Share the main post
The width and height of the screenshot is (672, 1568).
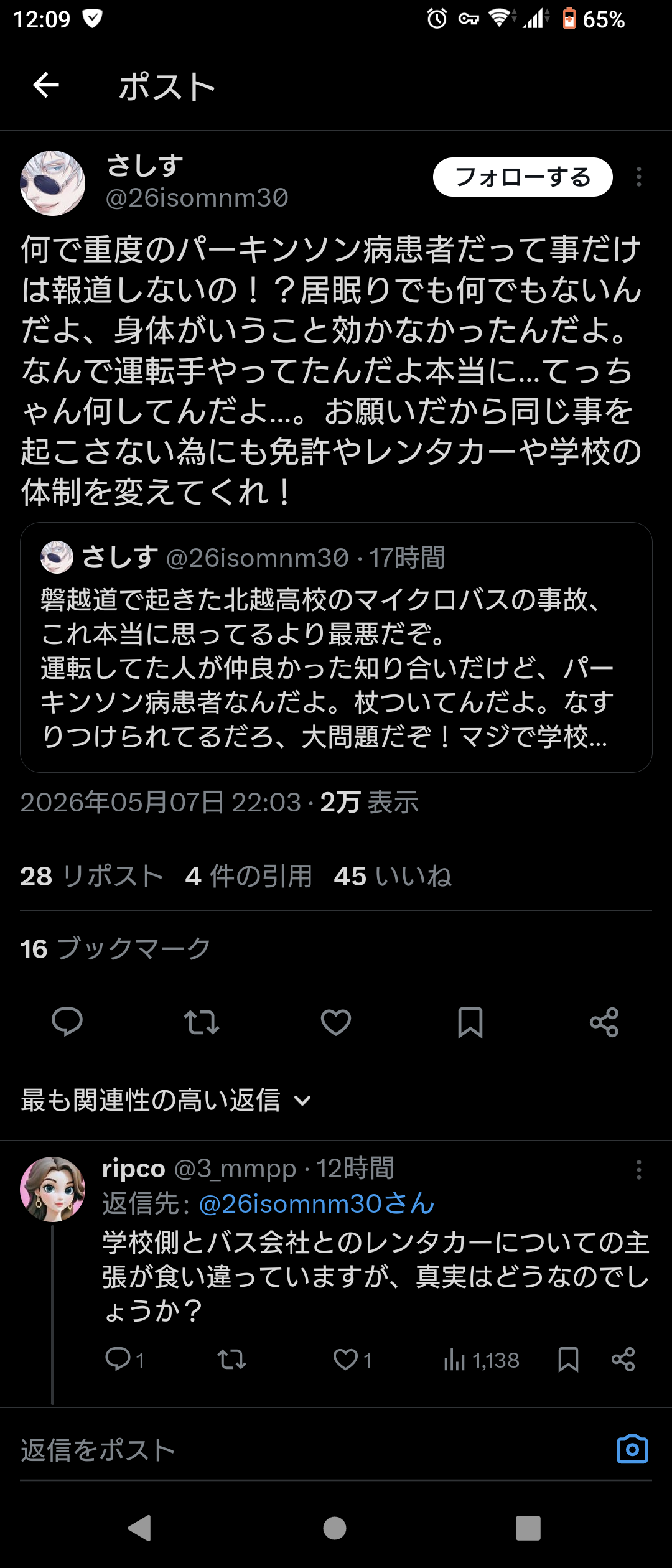(604, 1022)
